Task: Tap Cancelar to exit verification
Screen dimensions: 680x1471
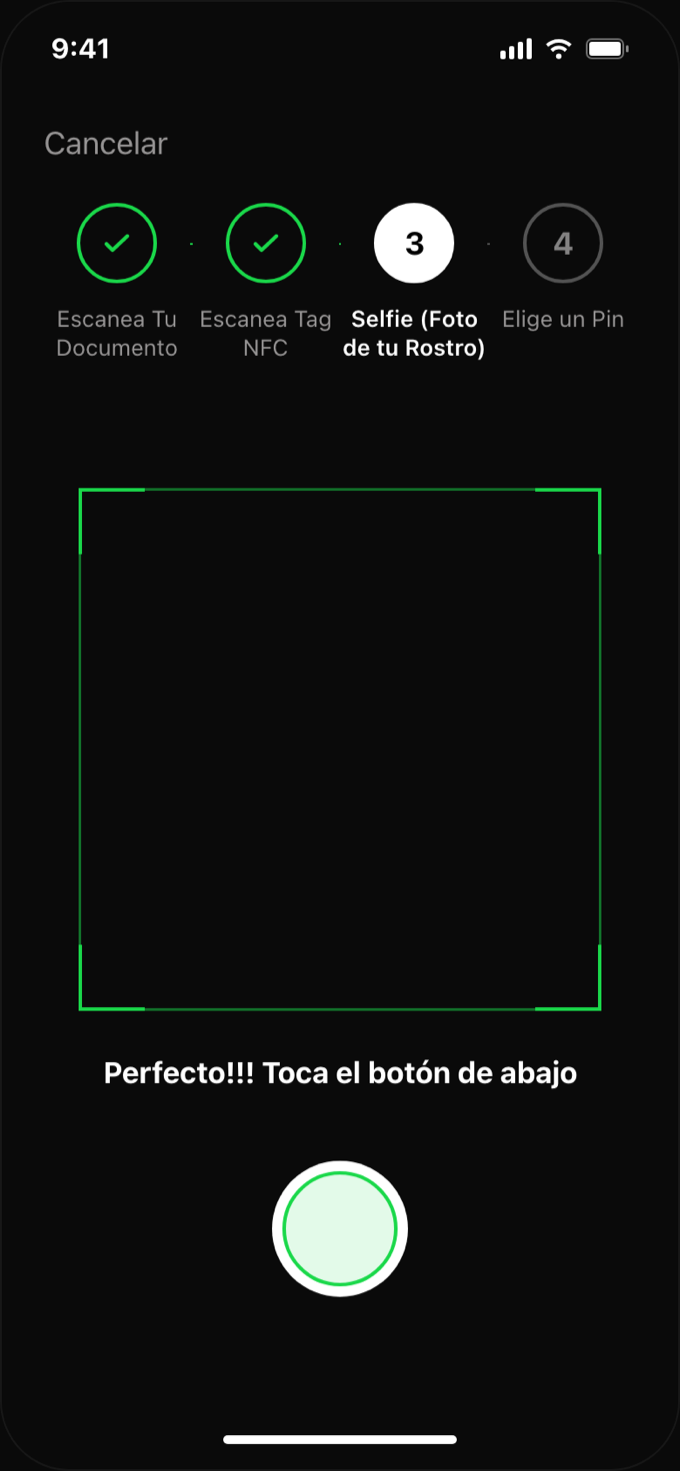Action: [x=106, y=143]
